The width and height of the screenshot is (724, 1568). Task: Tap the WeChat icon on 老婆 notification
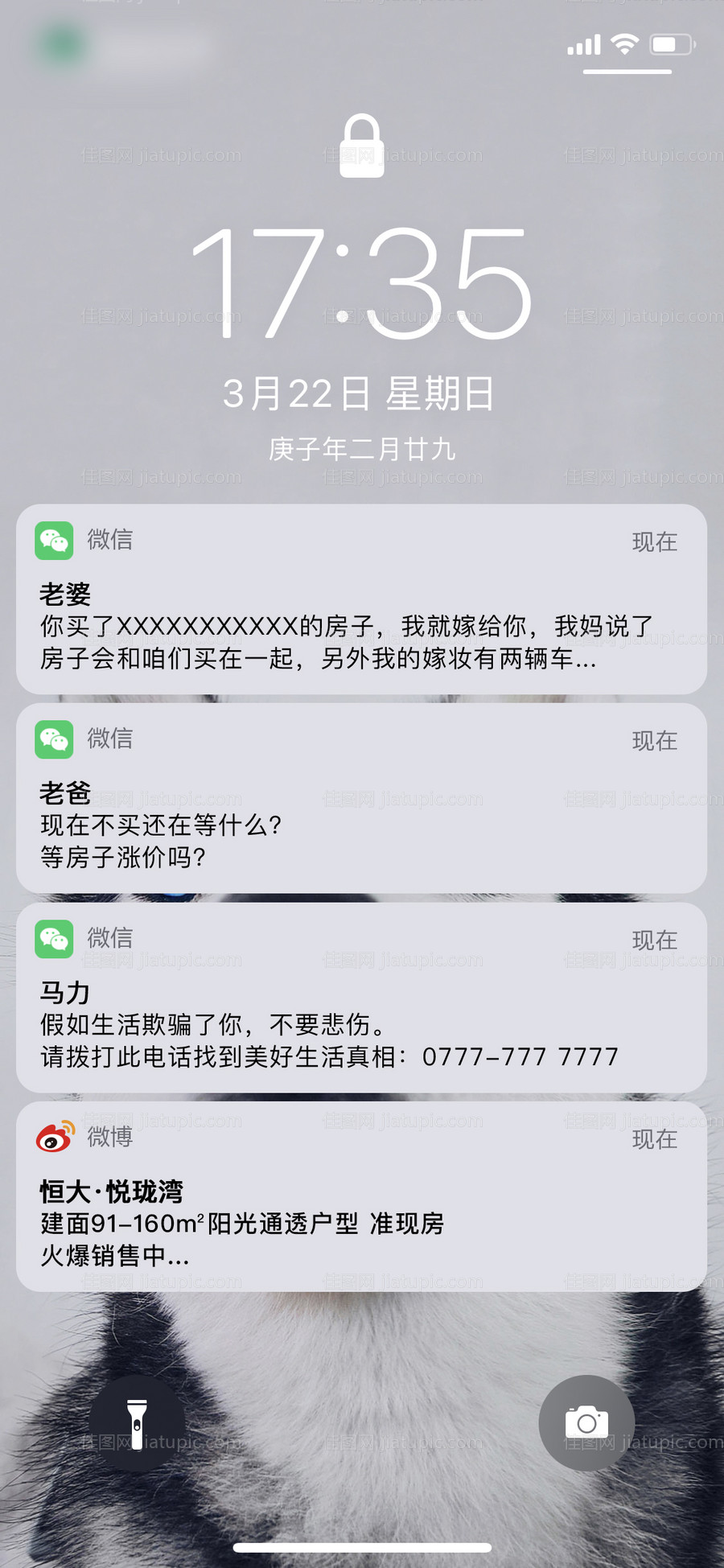pyautogui.click(x=54, y=540)
